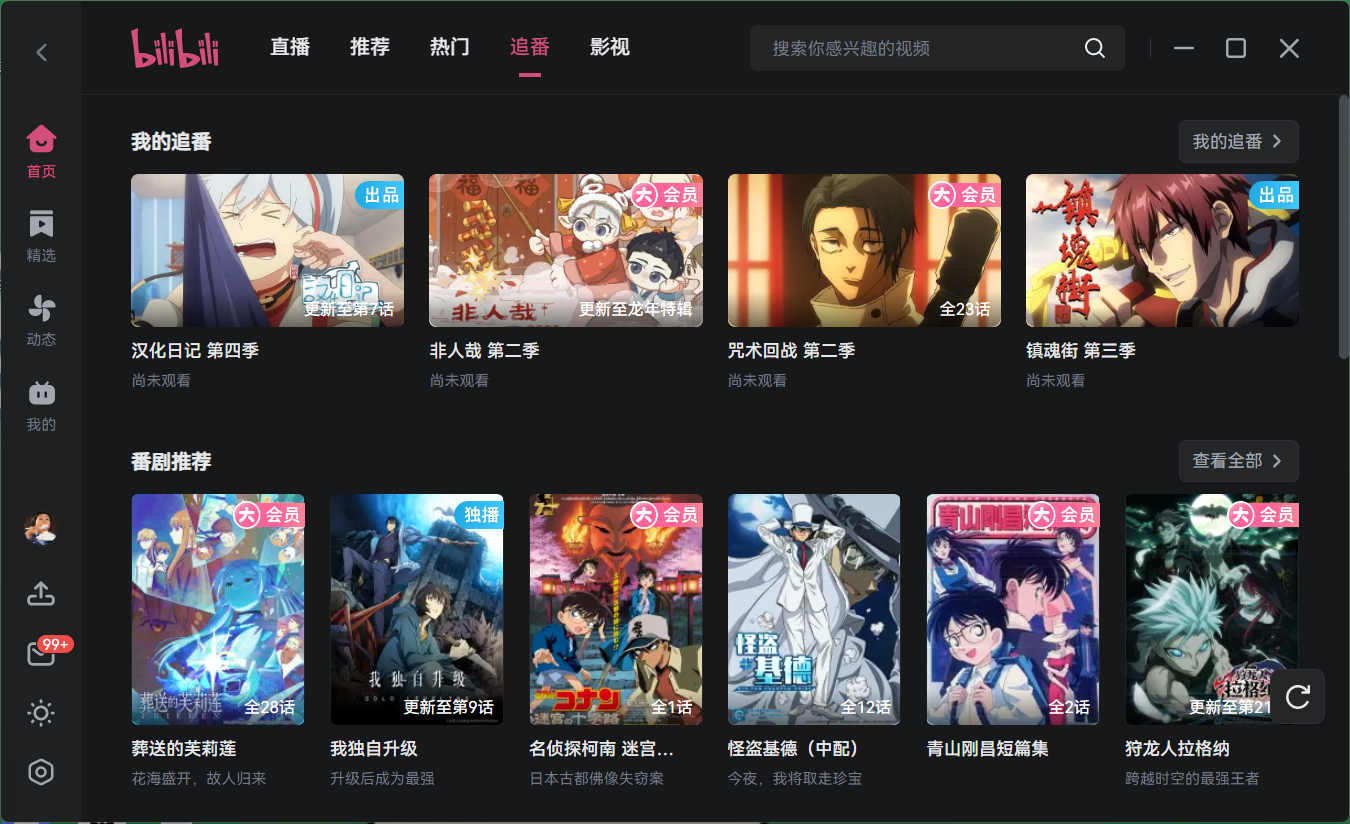The width and height of the screenshot is (1350, 824).
Task: Open the 影视 tab
Action: point(609,47)
